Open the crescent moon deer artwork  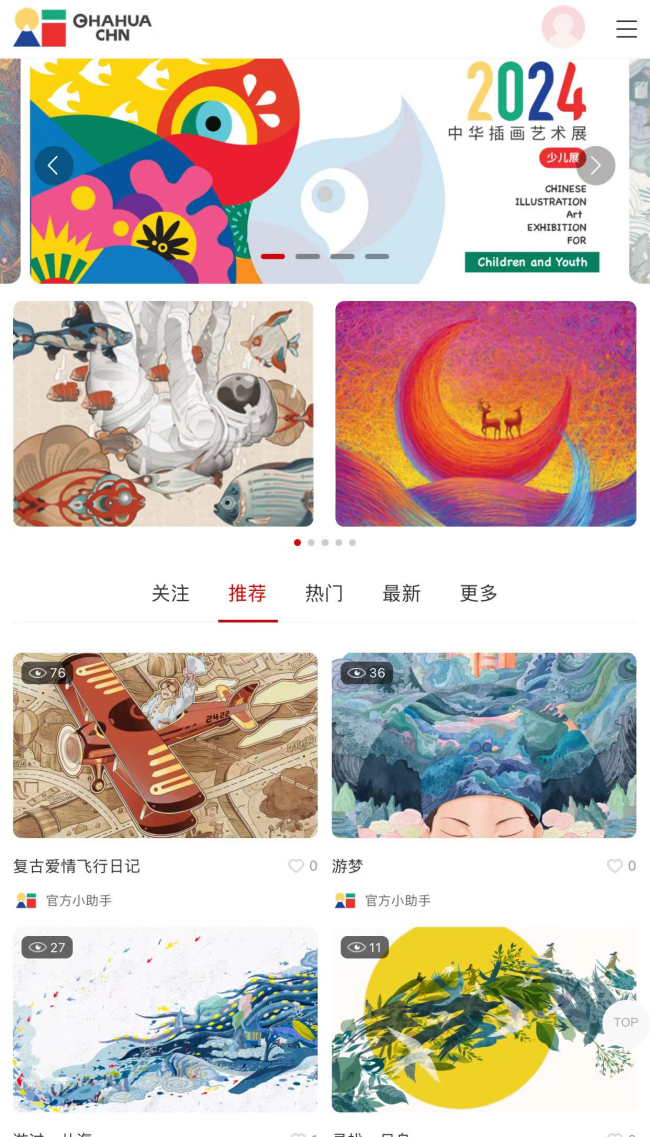(485, 413)
